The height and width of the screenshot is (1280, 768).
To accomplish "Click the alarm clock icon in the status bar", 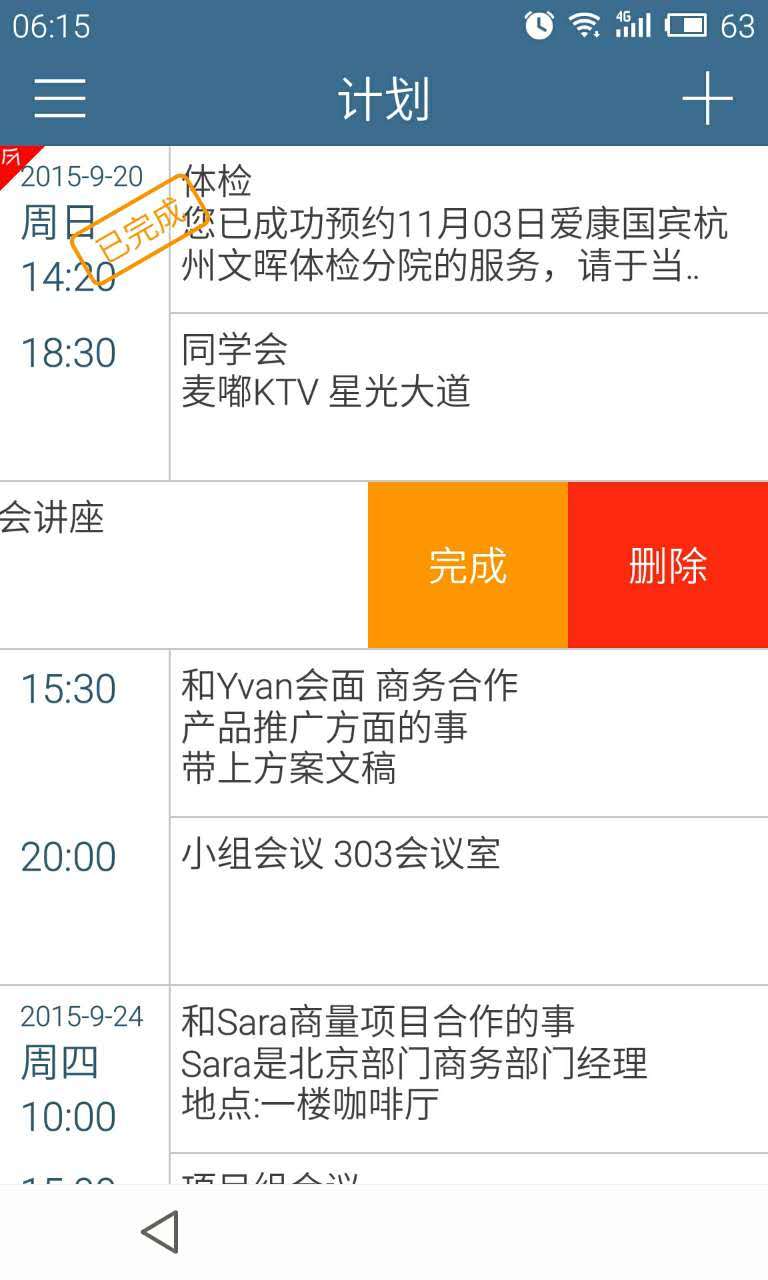I will coord(539,27).
